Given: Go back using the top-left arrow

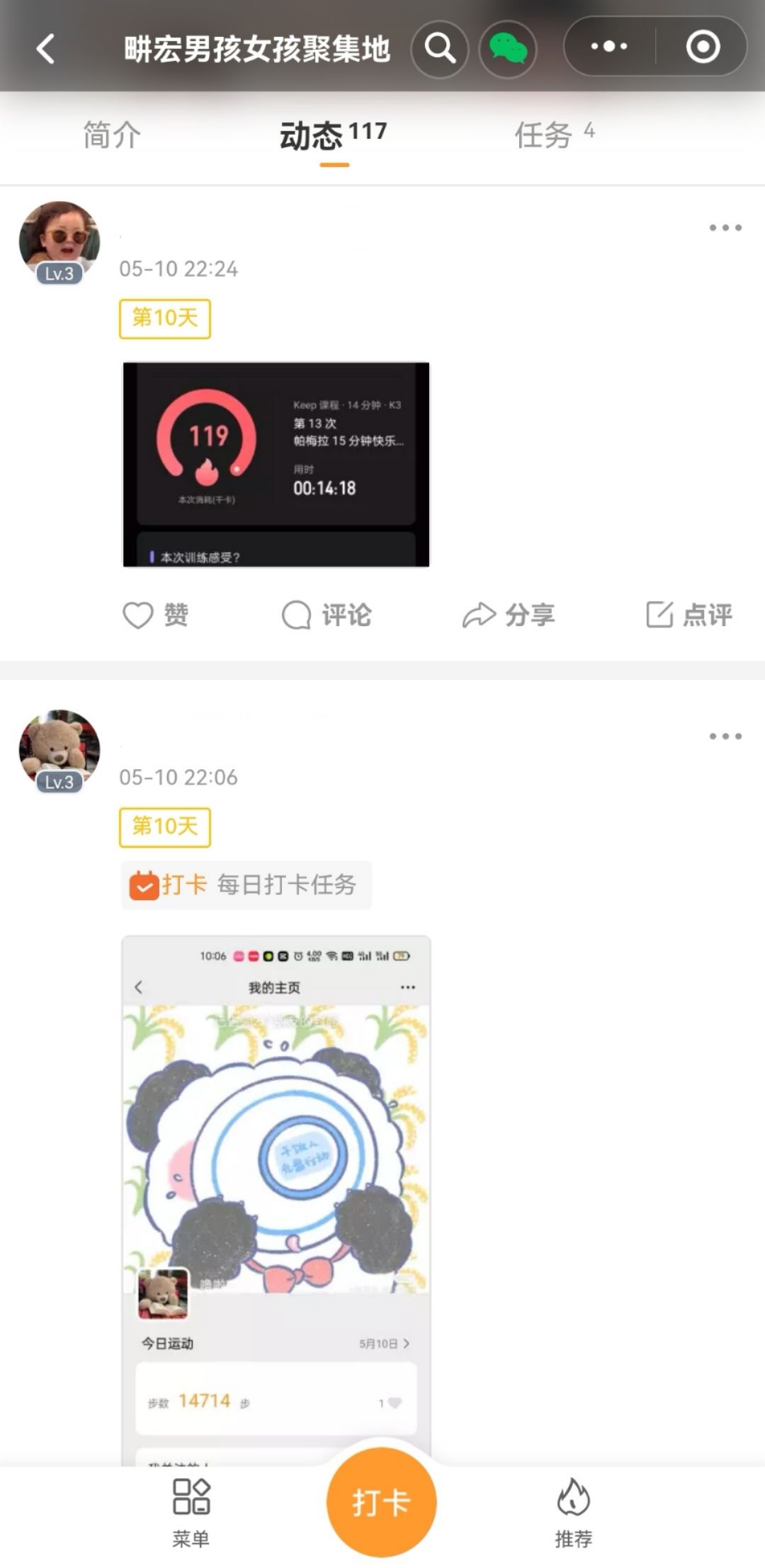Looking at the screenshot, I should point(45,49).
